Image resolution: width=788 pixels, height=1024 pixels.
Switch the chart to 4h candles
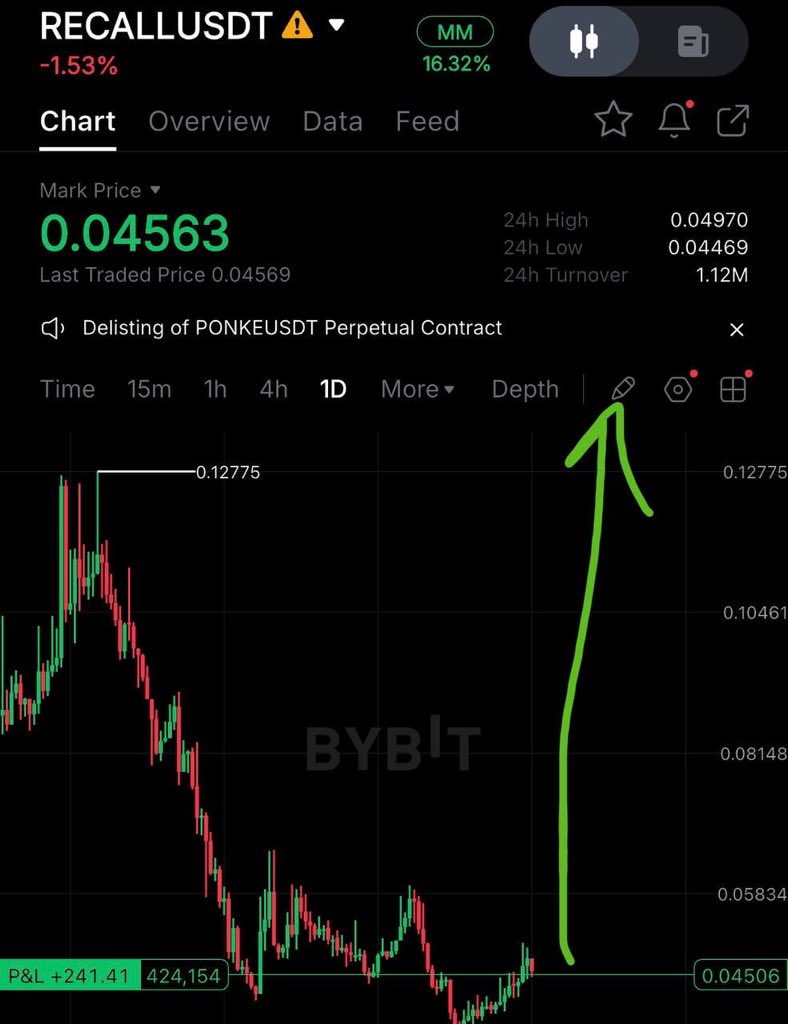pos(273,389)
